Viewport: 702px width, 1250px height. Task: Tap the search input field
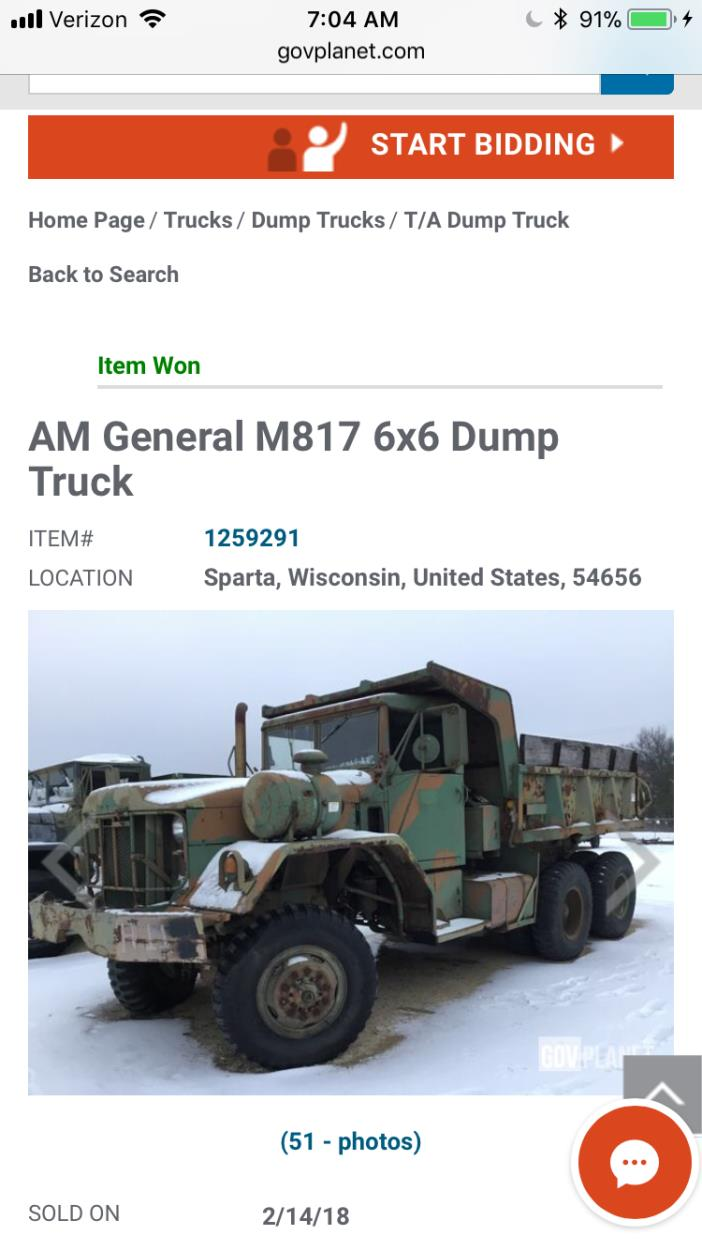[314, 84]
